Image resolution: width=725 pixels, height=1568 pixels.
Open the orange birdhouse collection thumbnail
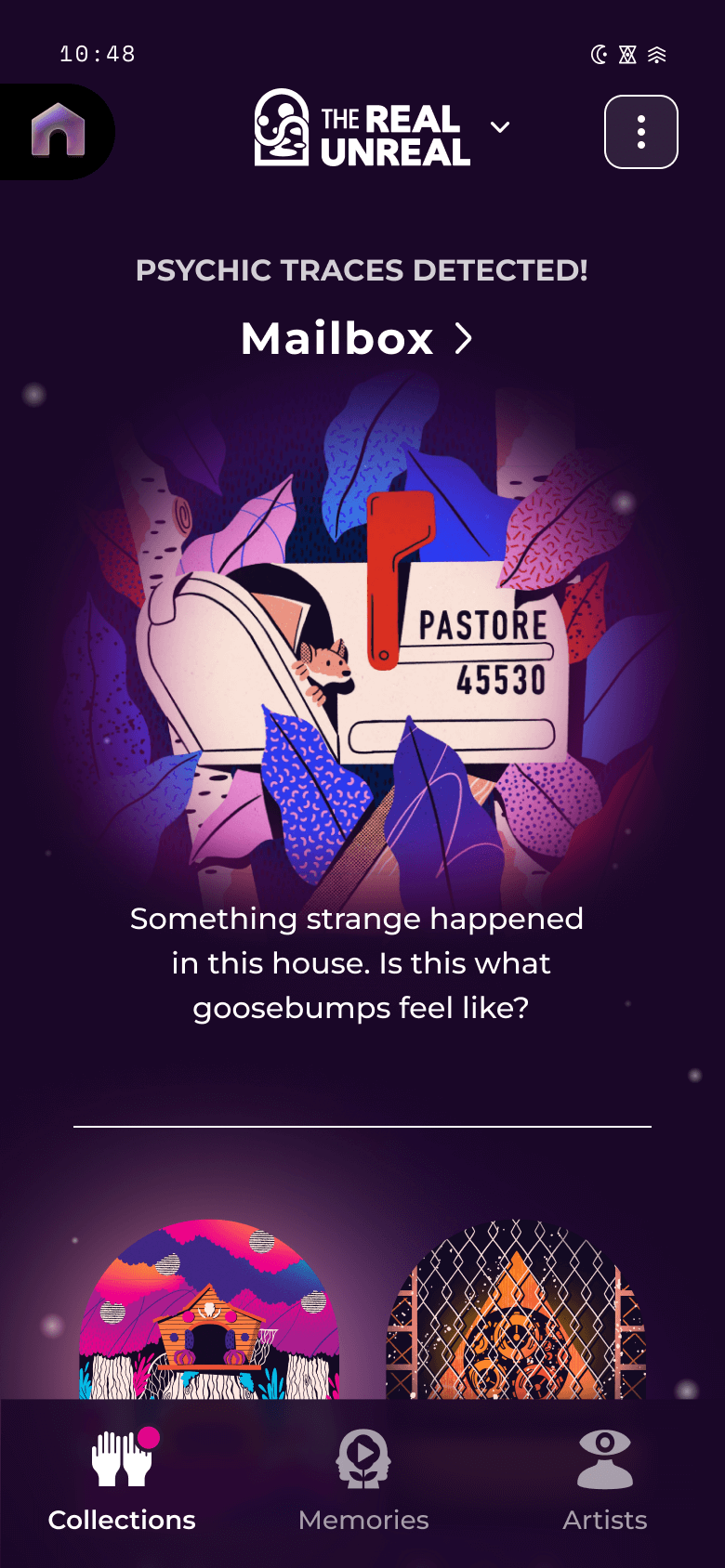pyautogui.click(x=209, y=1310)
